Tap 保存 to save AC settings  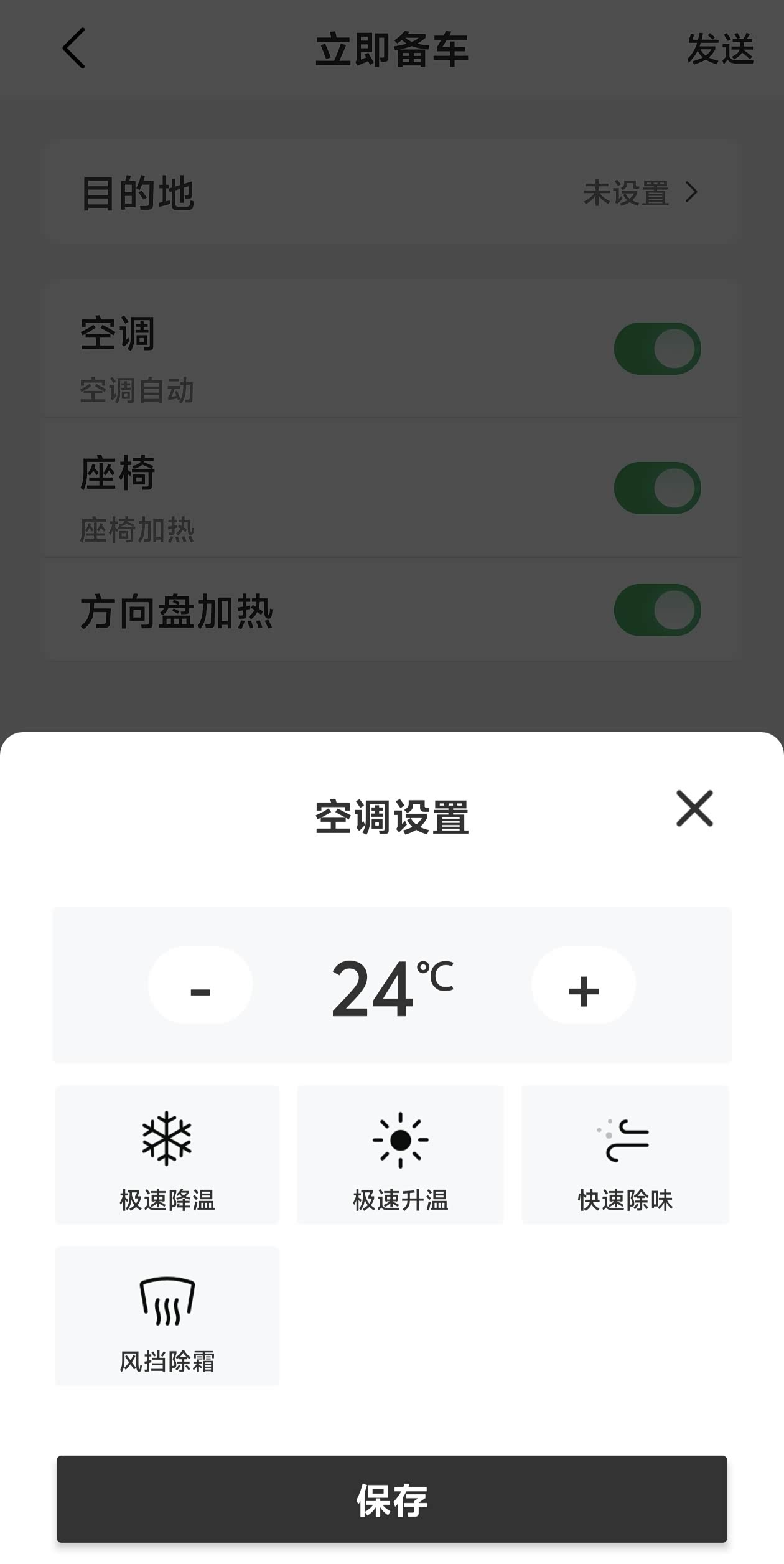(392, 1499)
